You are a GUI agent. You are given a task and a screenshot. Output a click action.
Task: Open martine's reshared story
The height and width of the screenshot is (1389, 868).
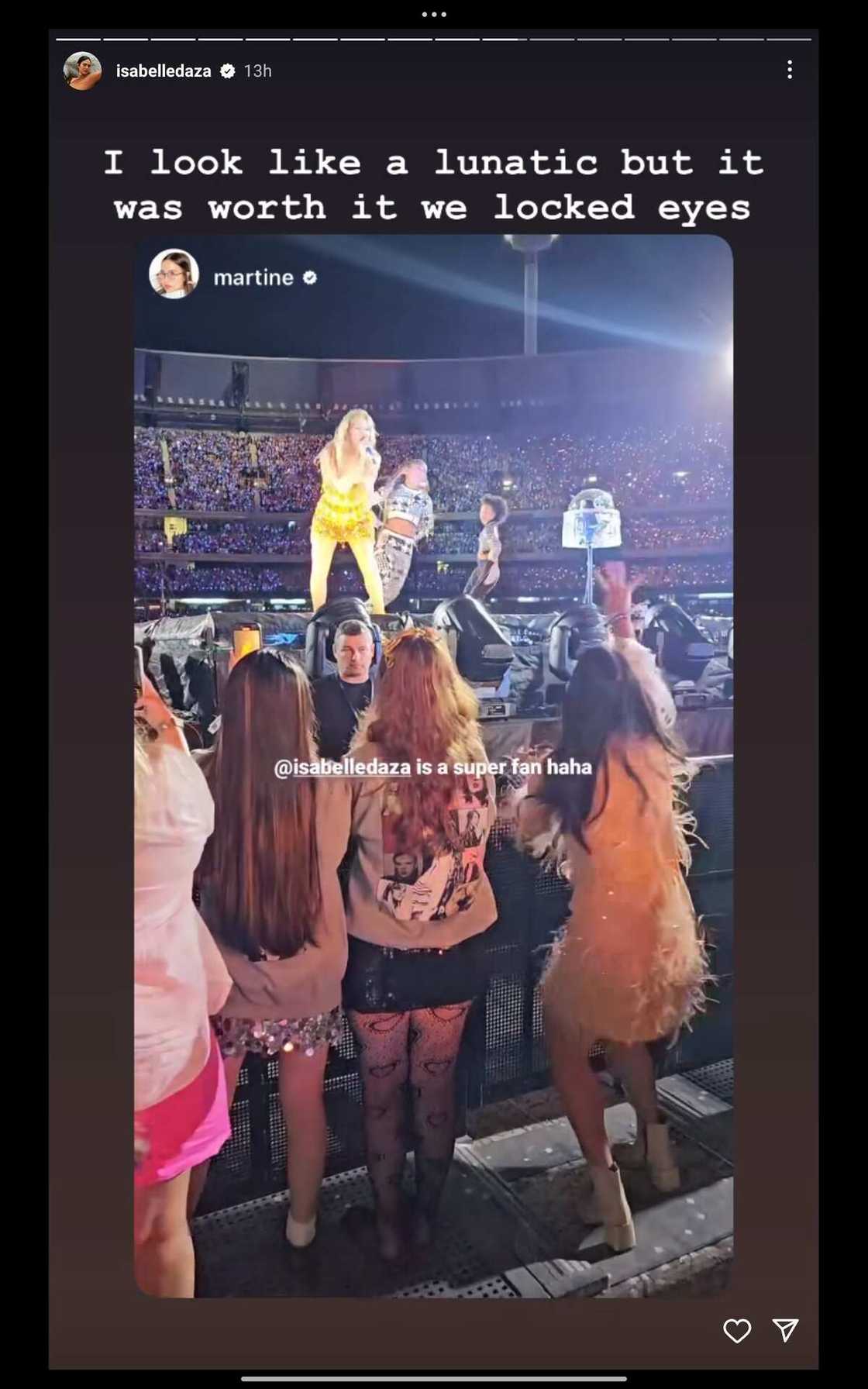click(253, 277)
